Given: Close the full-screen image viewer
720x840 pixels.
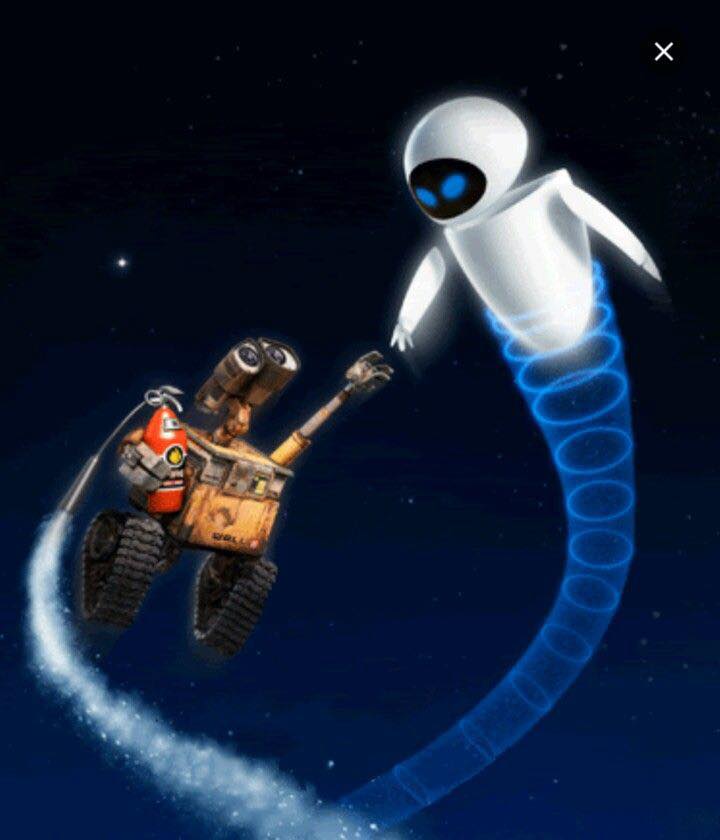Looking at the screenshot, I should pyautogui.click(x=664, y=52).
